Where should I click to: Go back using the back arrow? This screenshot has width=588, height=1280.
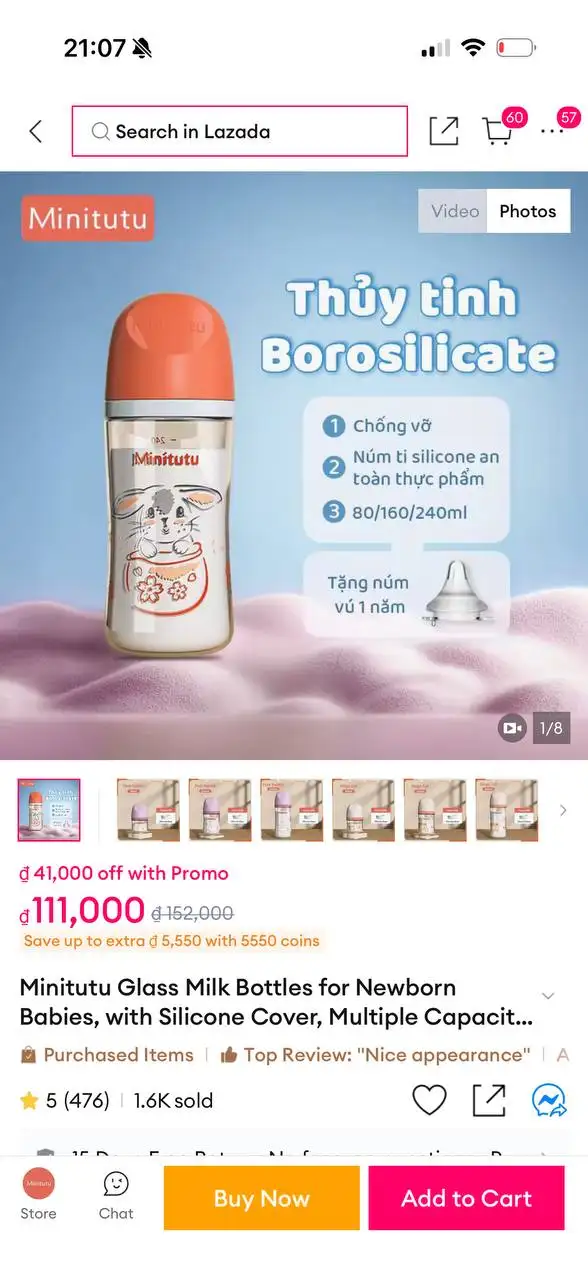pos(36,131)
